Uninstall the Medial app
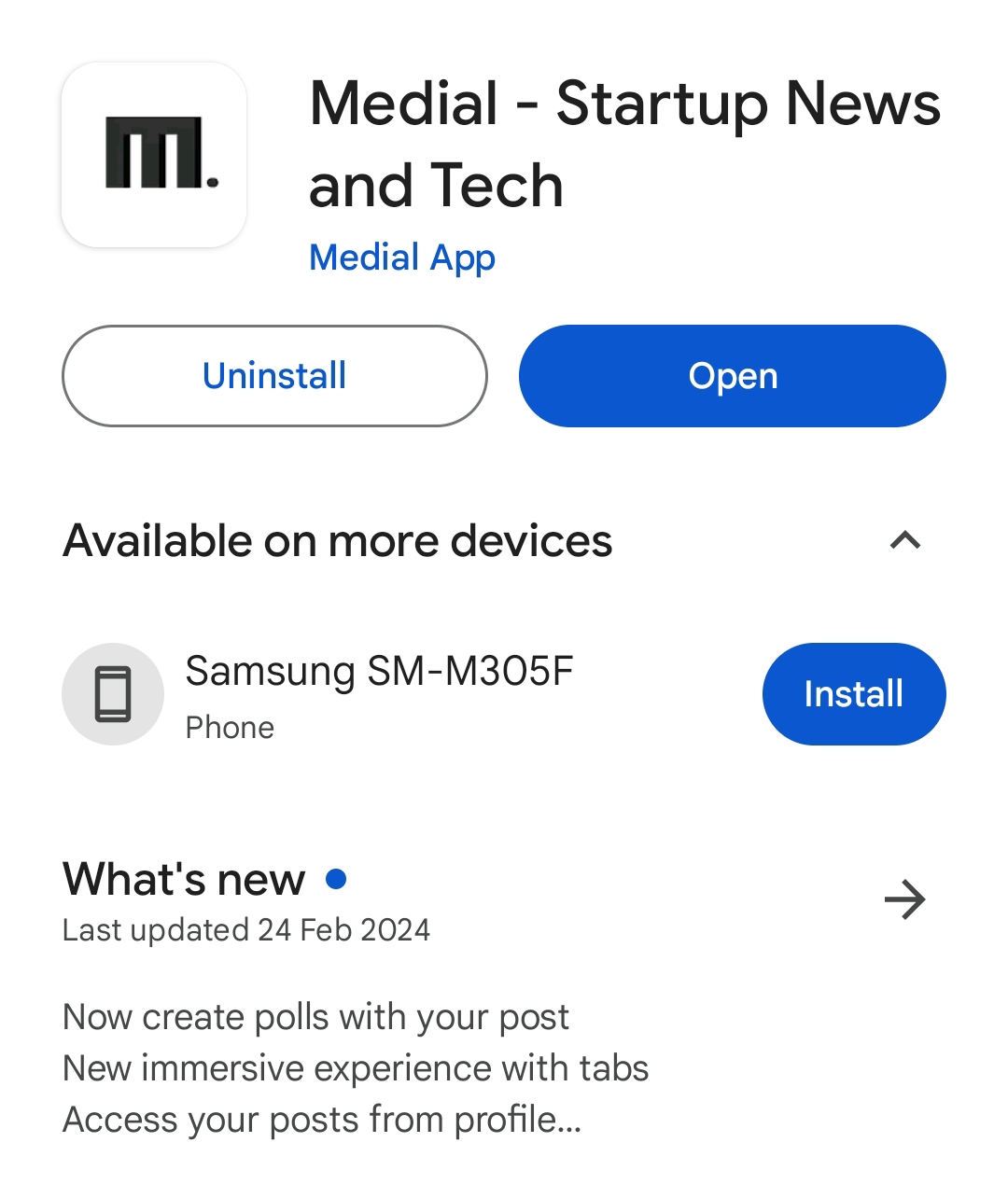The width and height of the screenshot is (1008, 1198). click(x=274, y=376)
